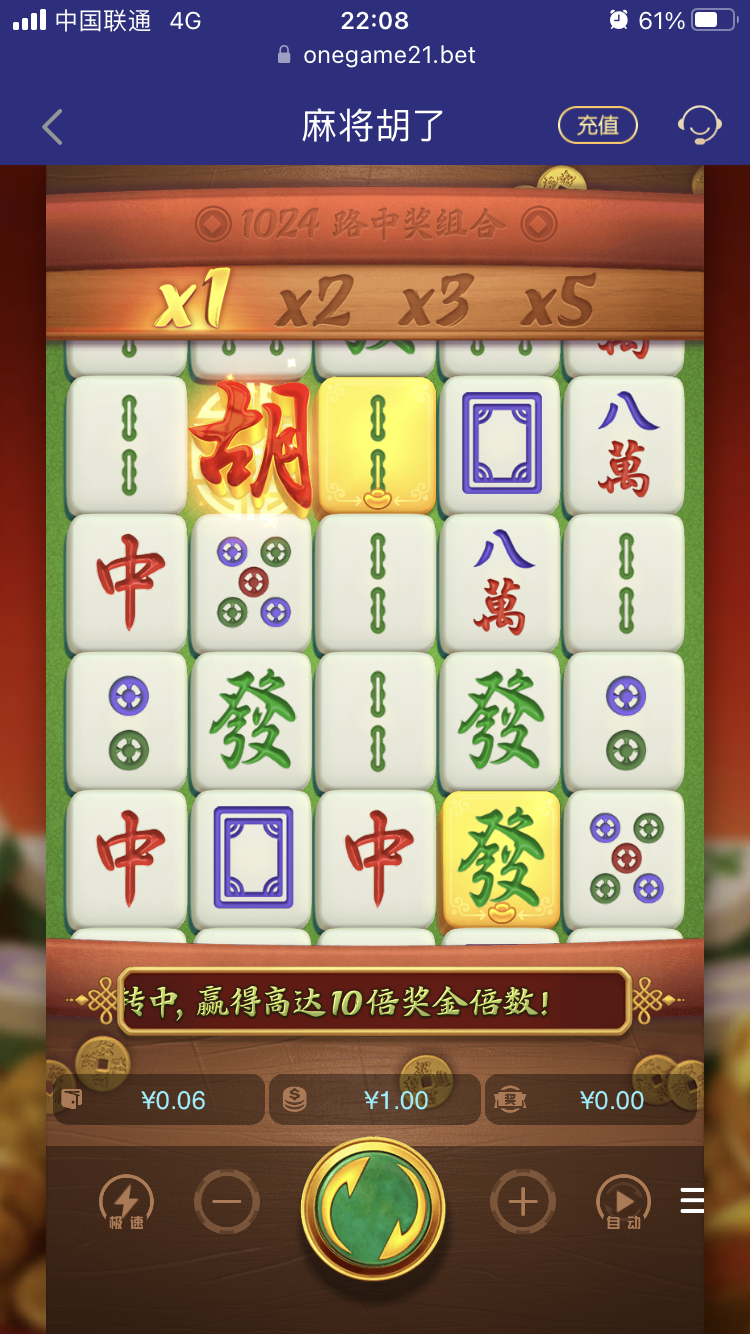
Task: Open the game hamburger menu
Action: click(692, 1200)
